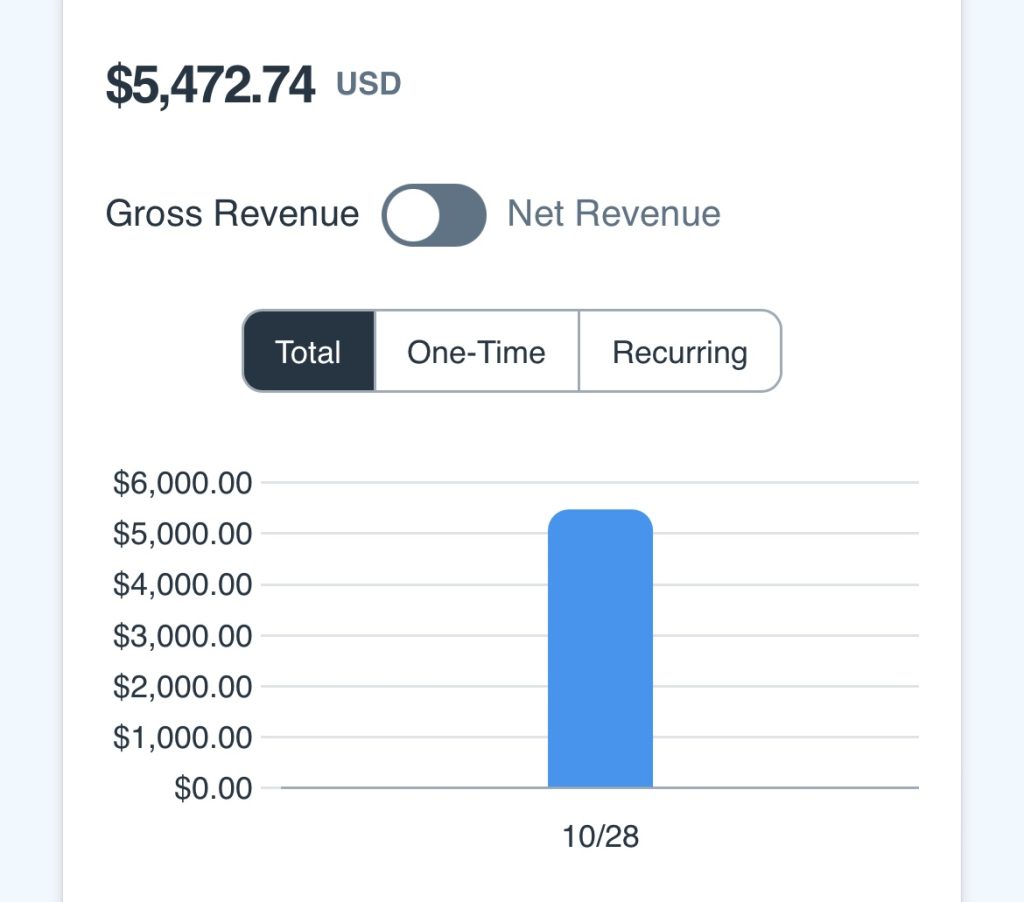The width and height of the screenshot is (1024, 902).
Task: Switch to the Recurring segment
Action: [680, 352]
